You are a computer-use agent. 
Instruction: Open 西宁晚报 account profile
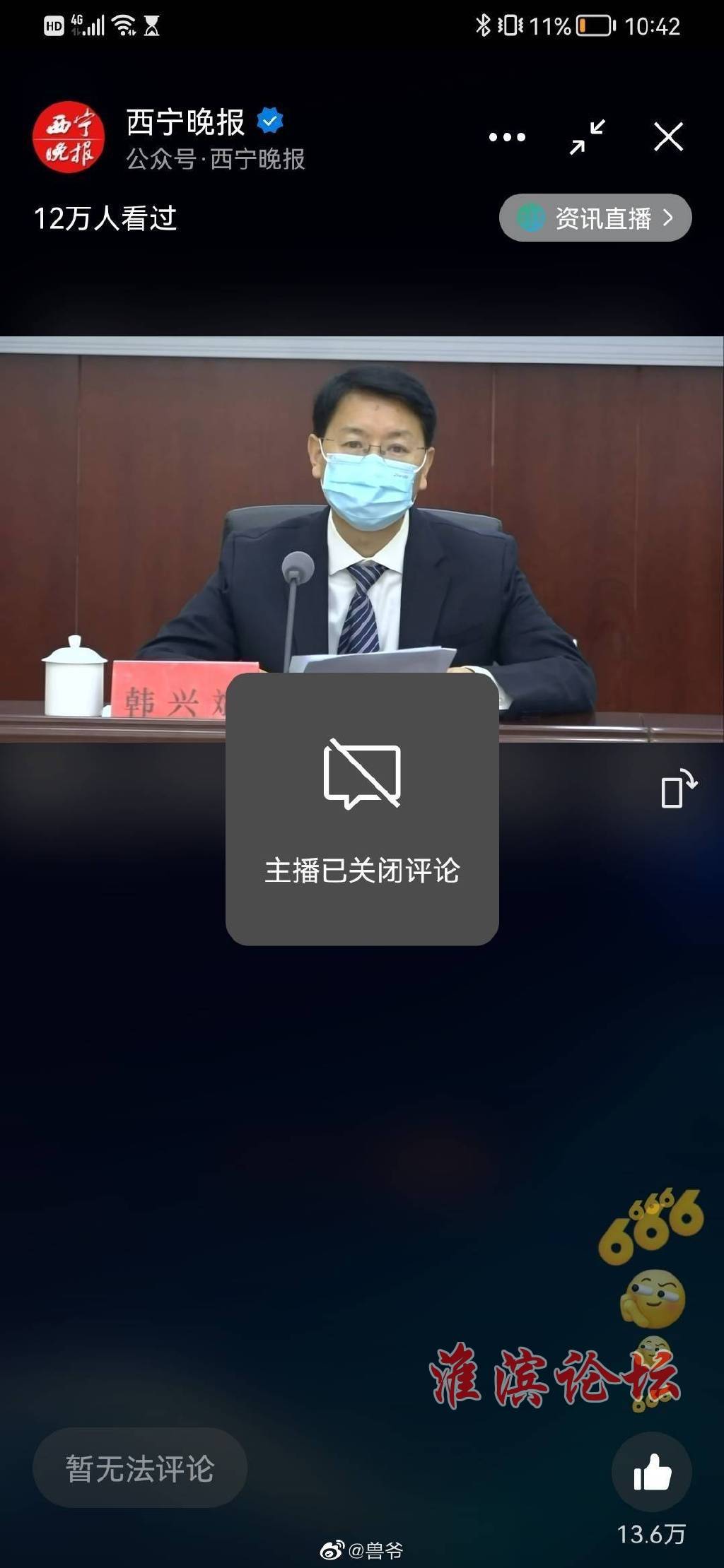[69, 137]
